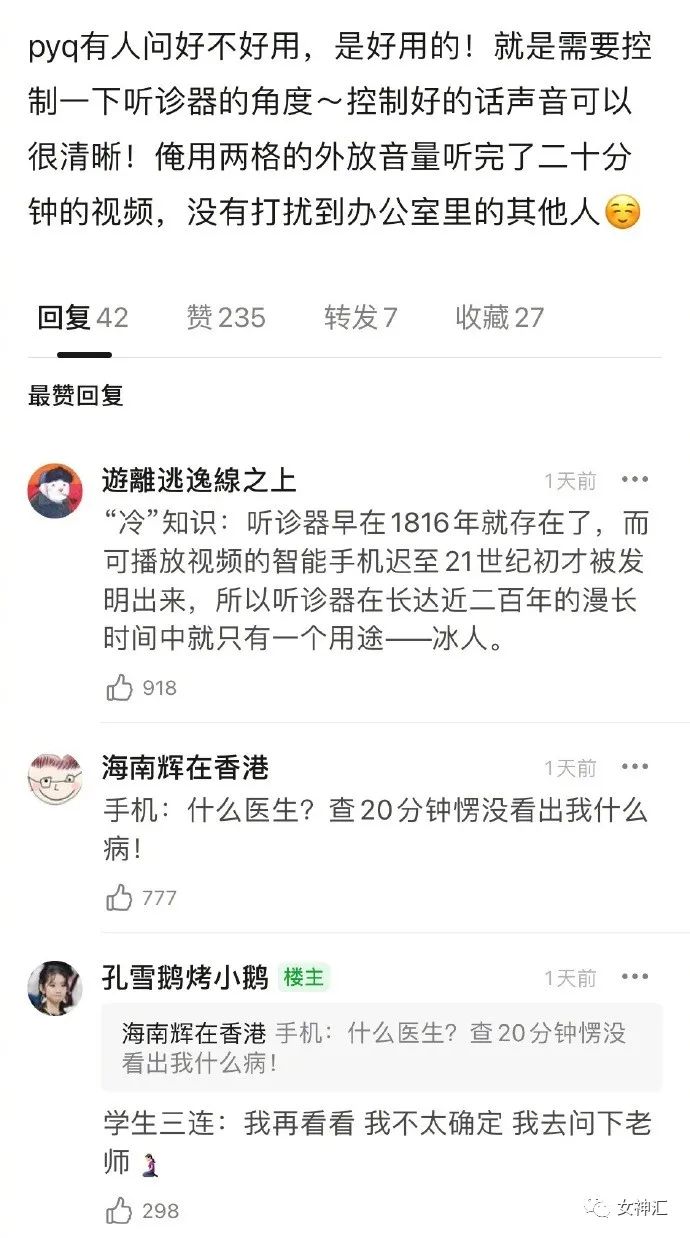Open 孔雪鹅烤小鹅's profile avatar
The image size is (690, 1238).
(55, 987)
